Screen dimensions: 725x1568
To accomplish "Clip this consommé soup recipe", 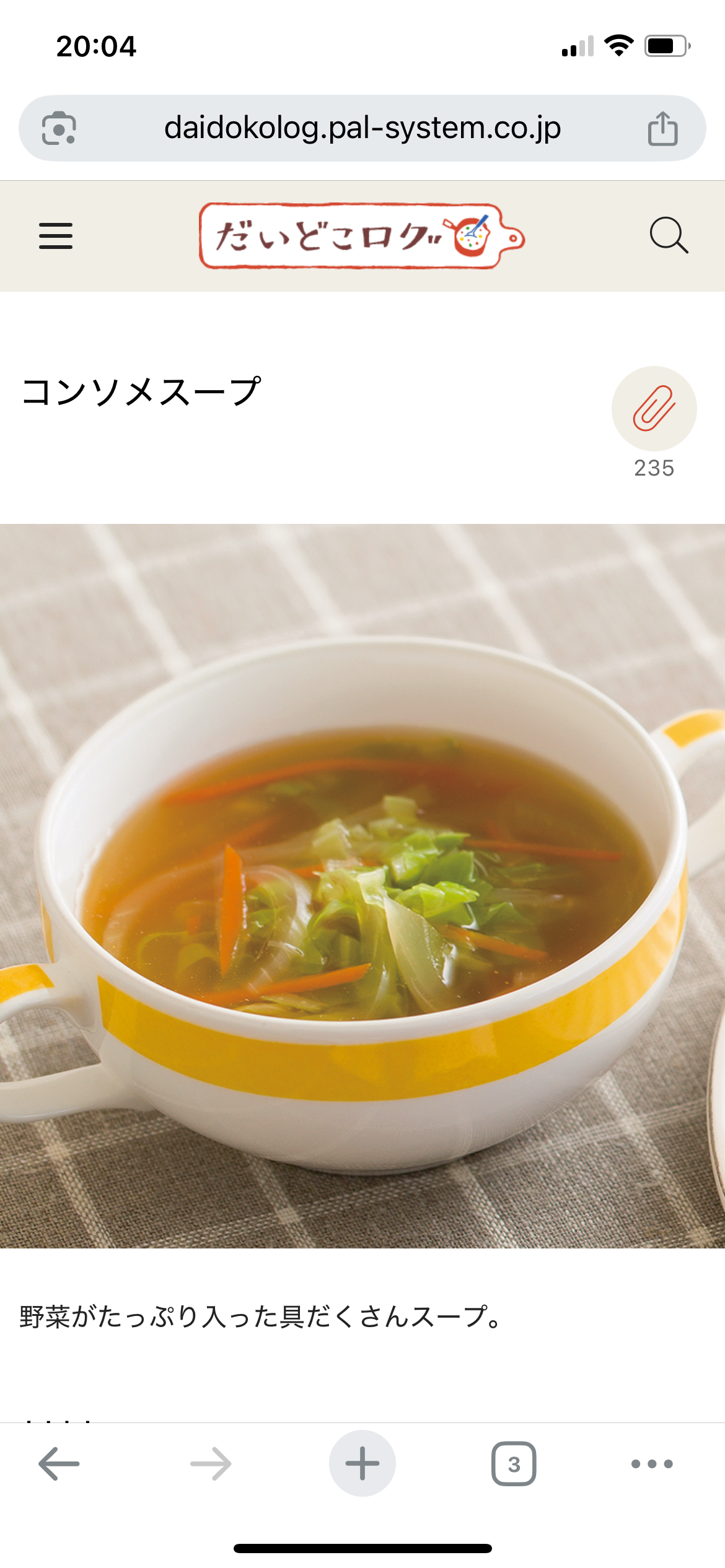I will [x=654, y=409].
